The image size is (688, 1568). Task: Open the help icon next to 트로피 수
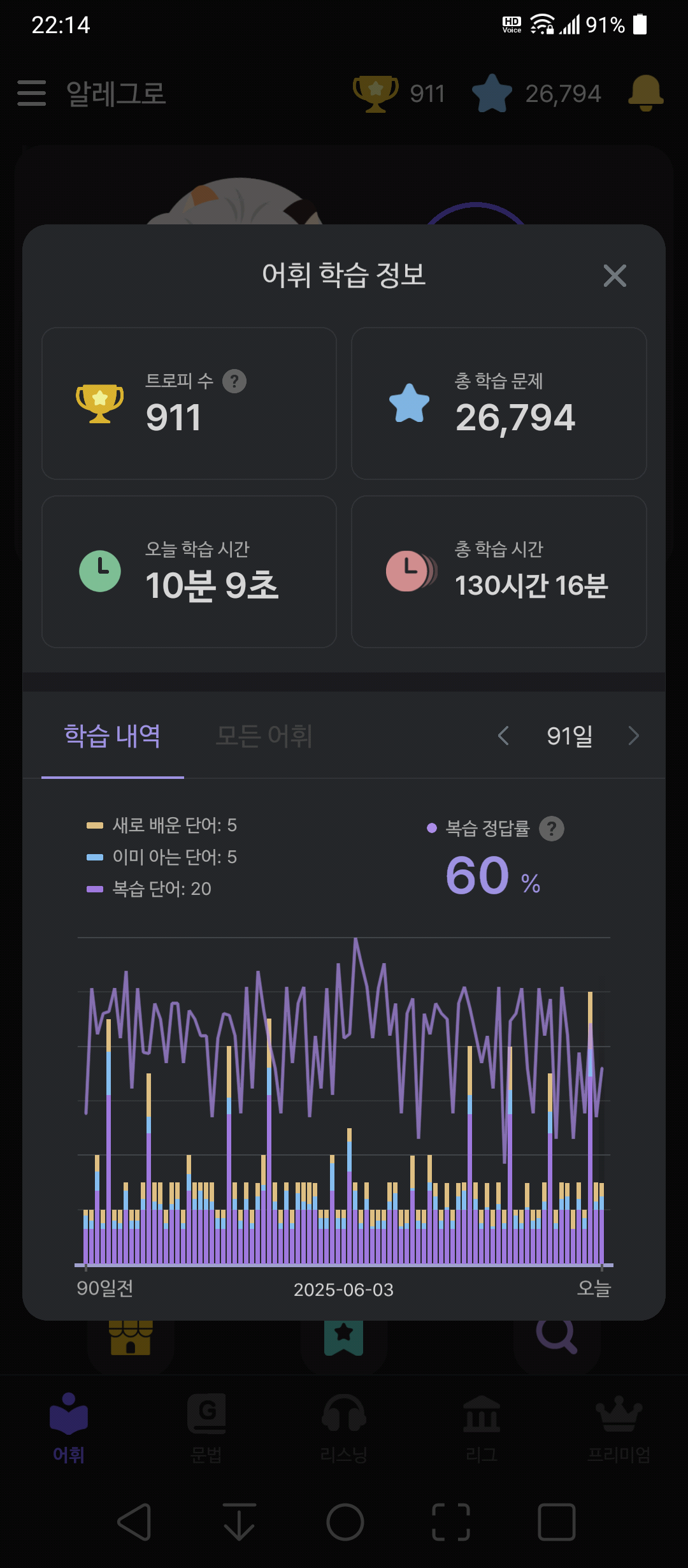point(234,381)
